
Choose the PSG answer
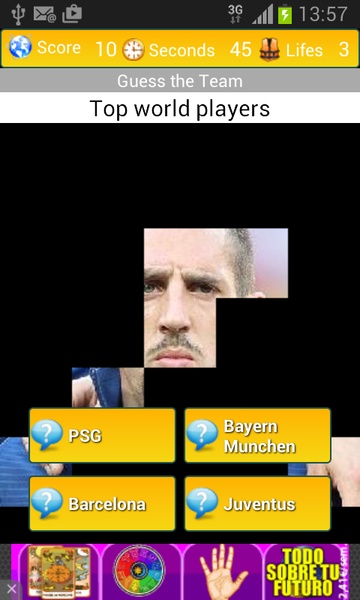point(102,435)
